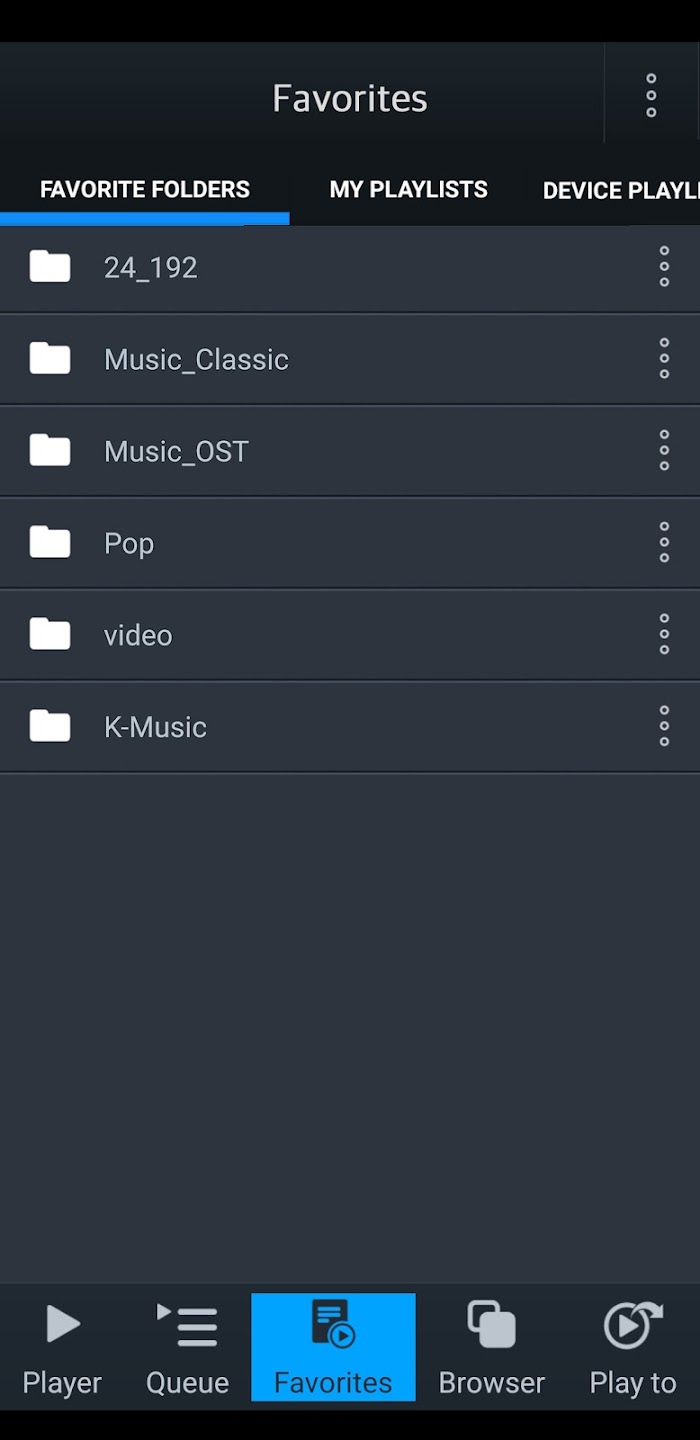The height and width of the screenshot is (1440, 700).
Task: Go to the Player tab
Action: (62, 1348)
